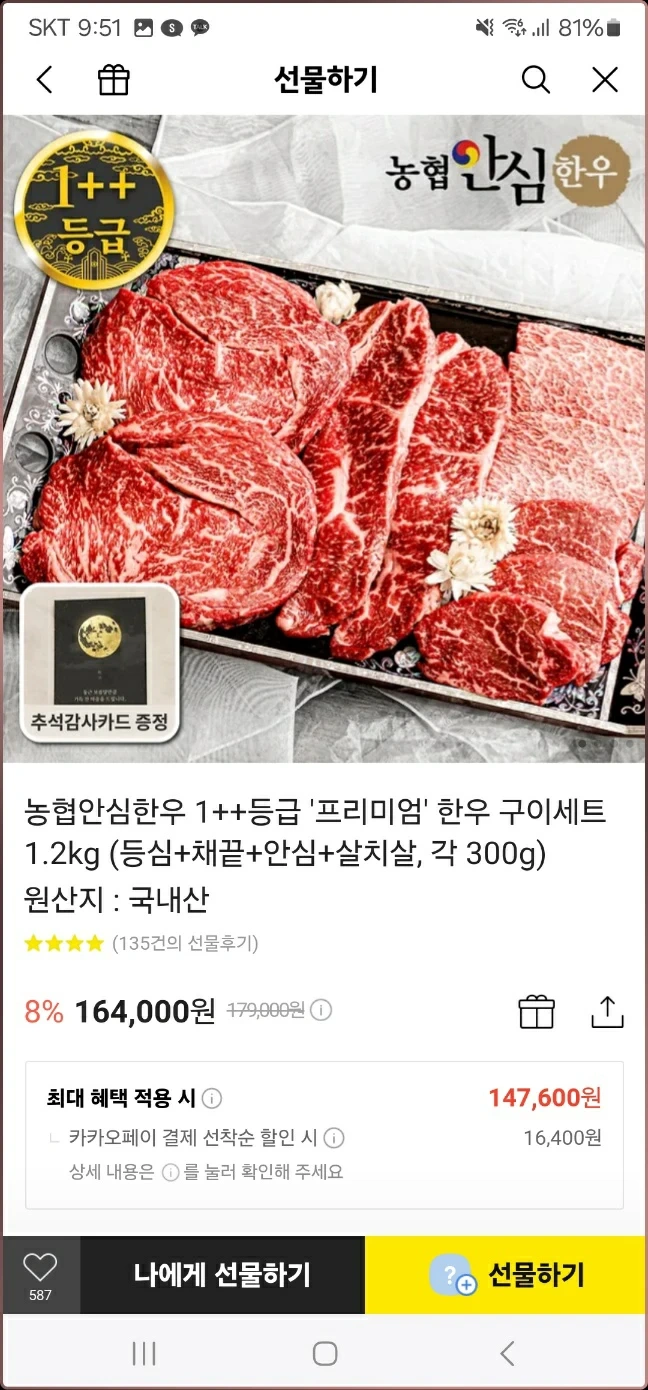Go back using the top-left arrow

(44, 80)
